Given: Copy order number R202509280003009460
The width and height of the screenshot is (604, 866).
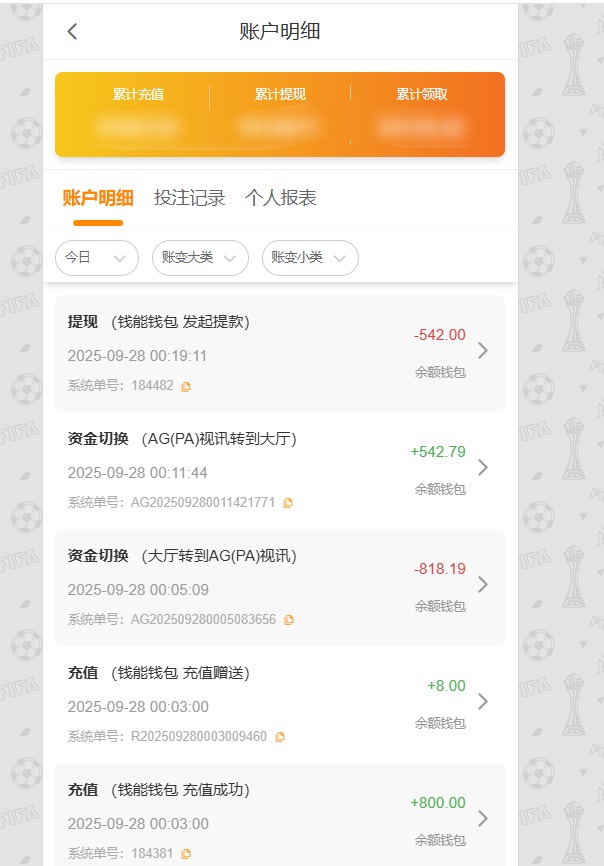Looking at the screenshot, I should [280, 737].
